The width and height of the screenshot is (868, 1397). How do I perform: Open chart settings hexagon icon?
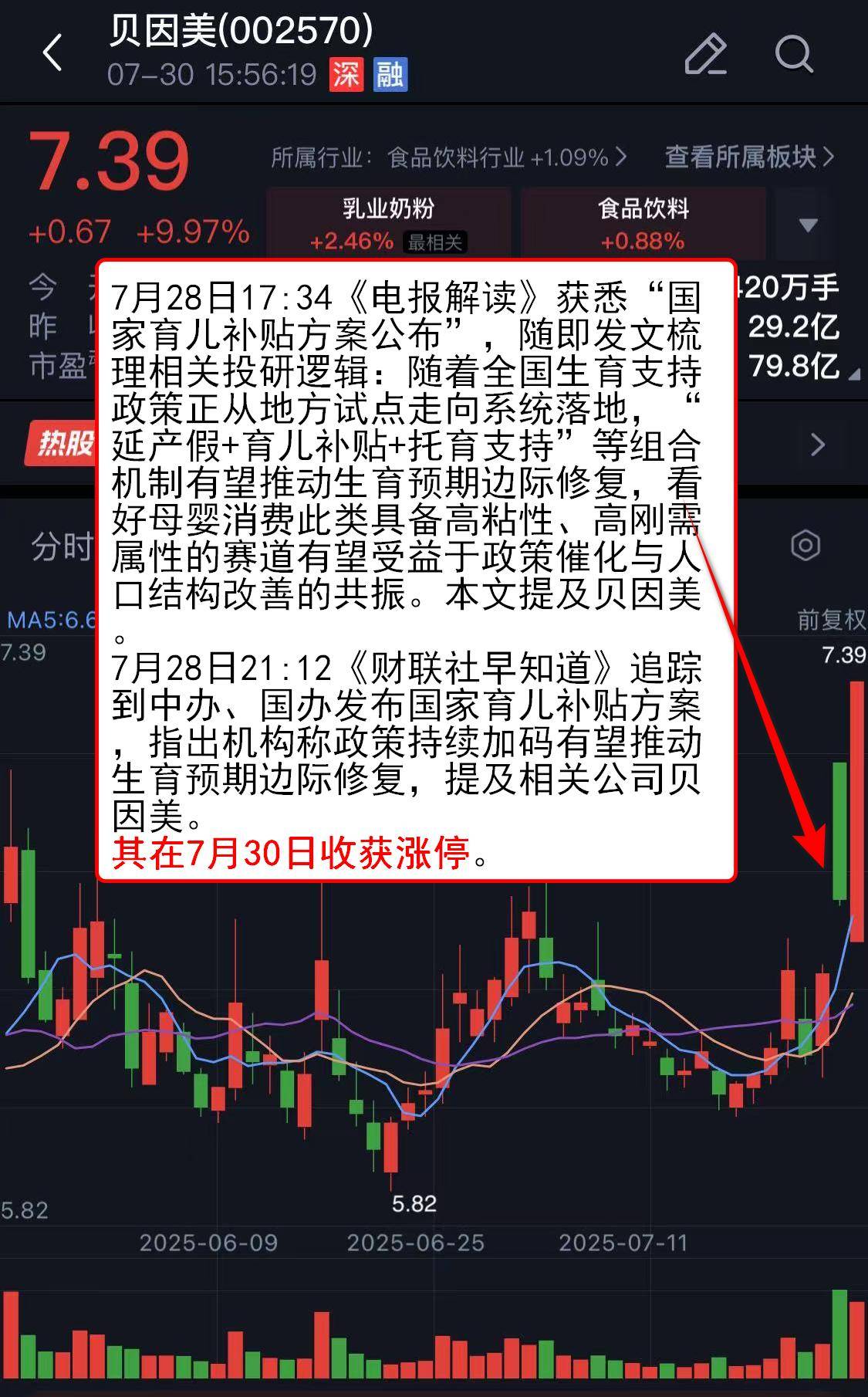click(806, 546)
